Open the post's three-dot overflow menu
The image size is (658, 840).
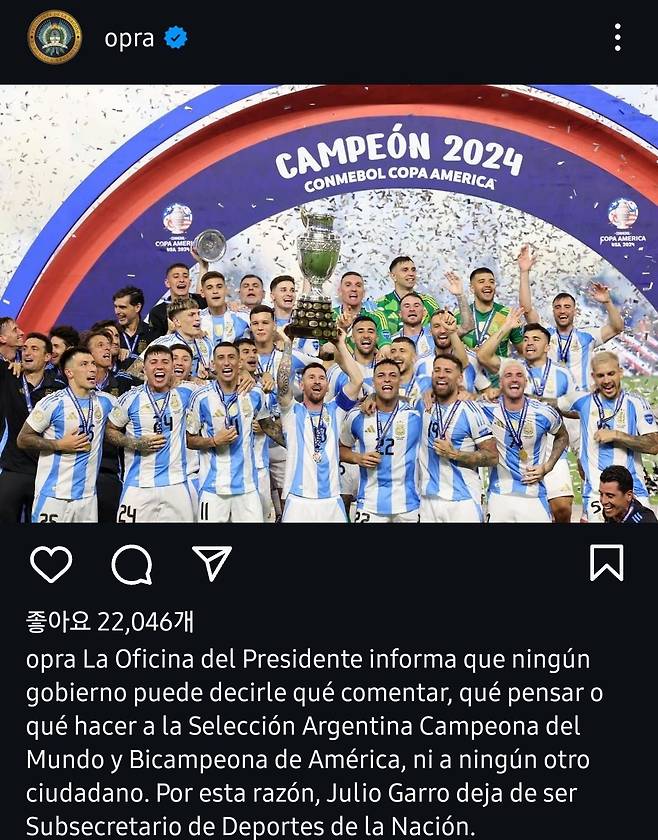tap(617, 38)
